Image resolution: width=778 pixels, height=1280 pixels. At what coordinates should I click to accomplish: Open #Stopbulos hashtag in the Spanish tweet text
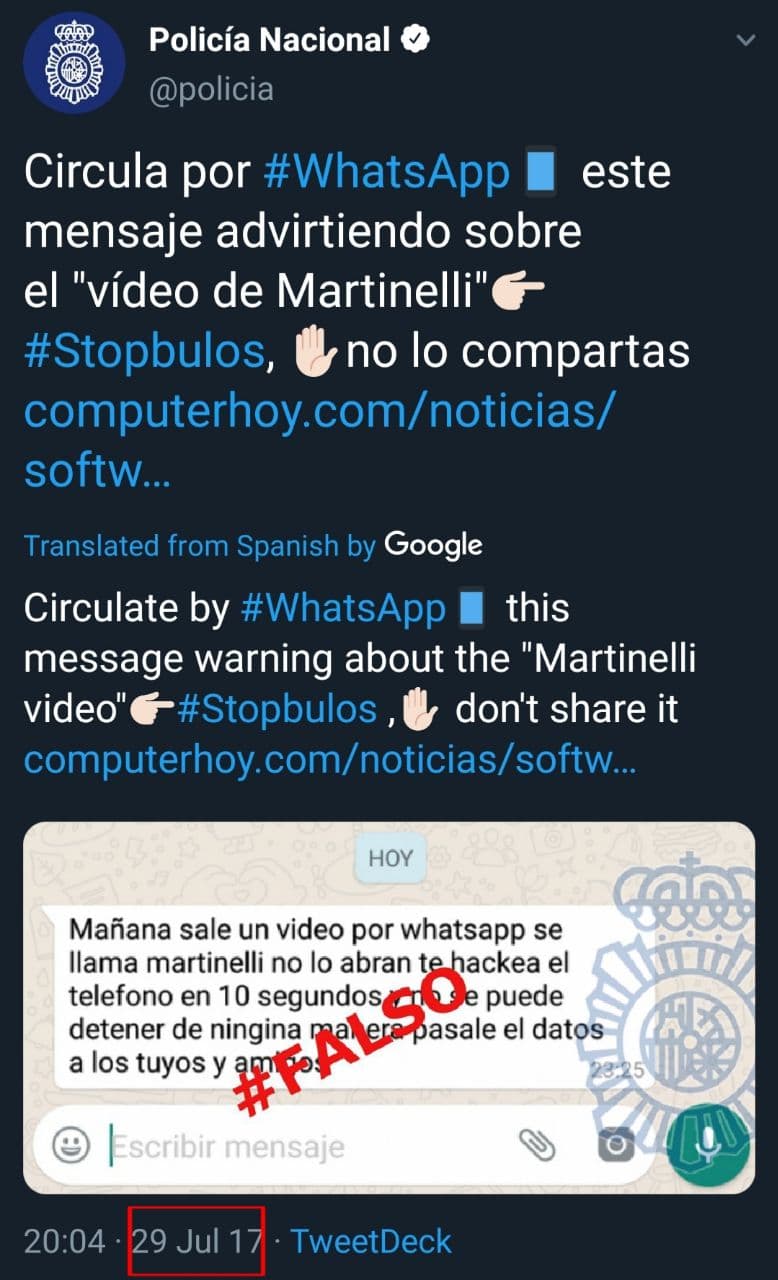coord(143,351)
